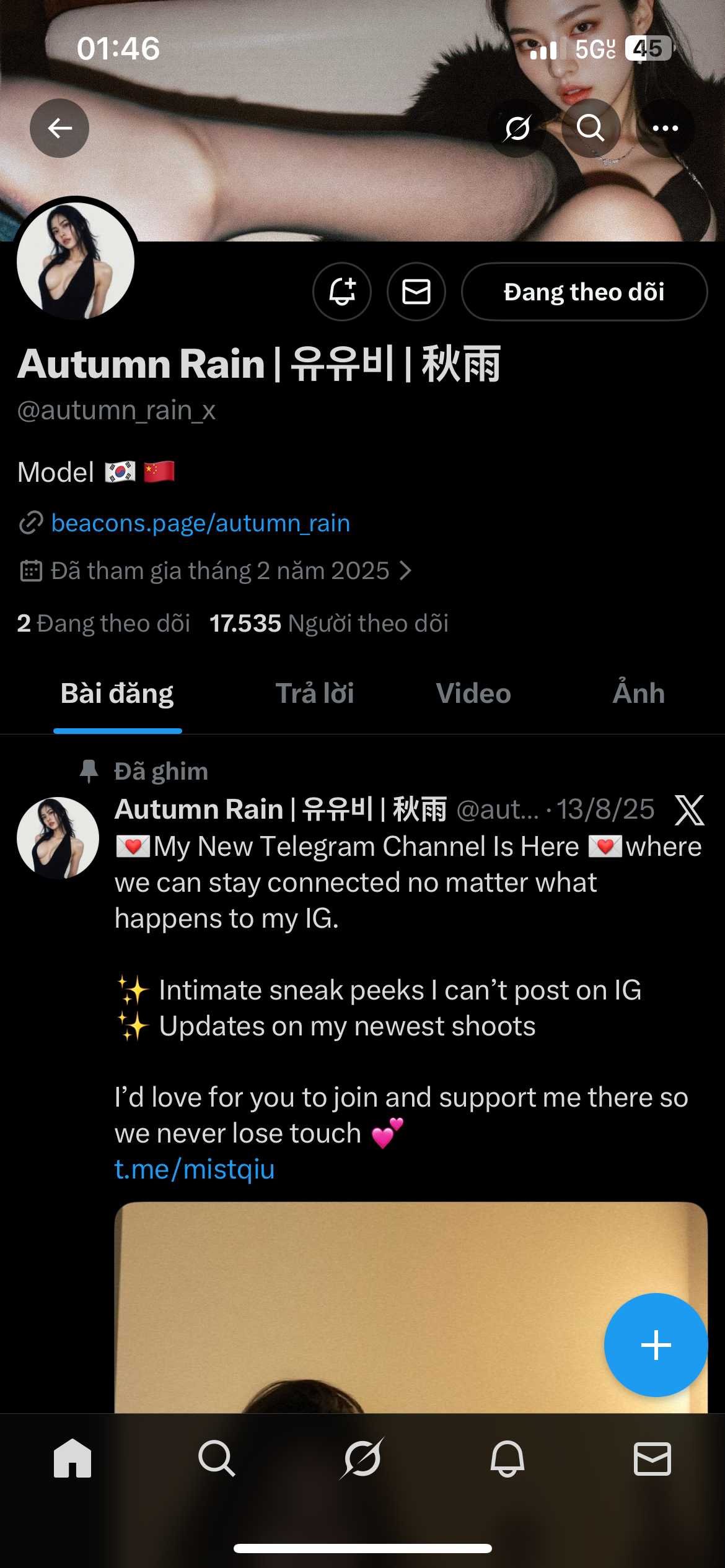Send a direct message to Autumn Rain
This screenshot has height=1568, width=725.
(416, 292)
